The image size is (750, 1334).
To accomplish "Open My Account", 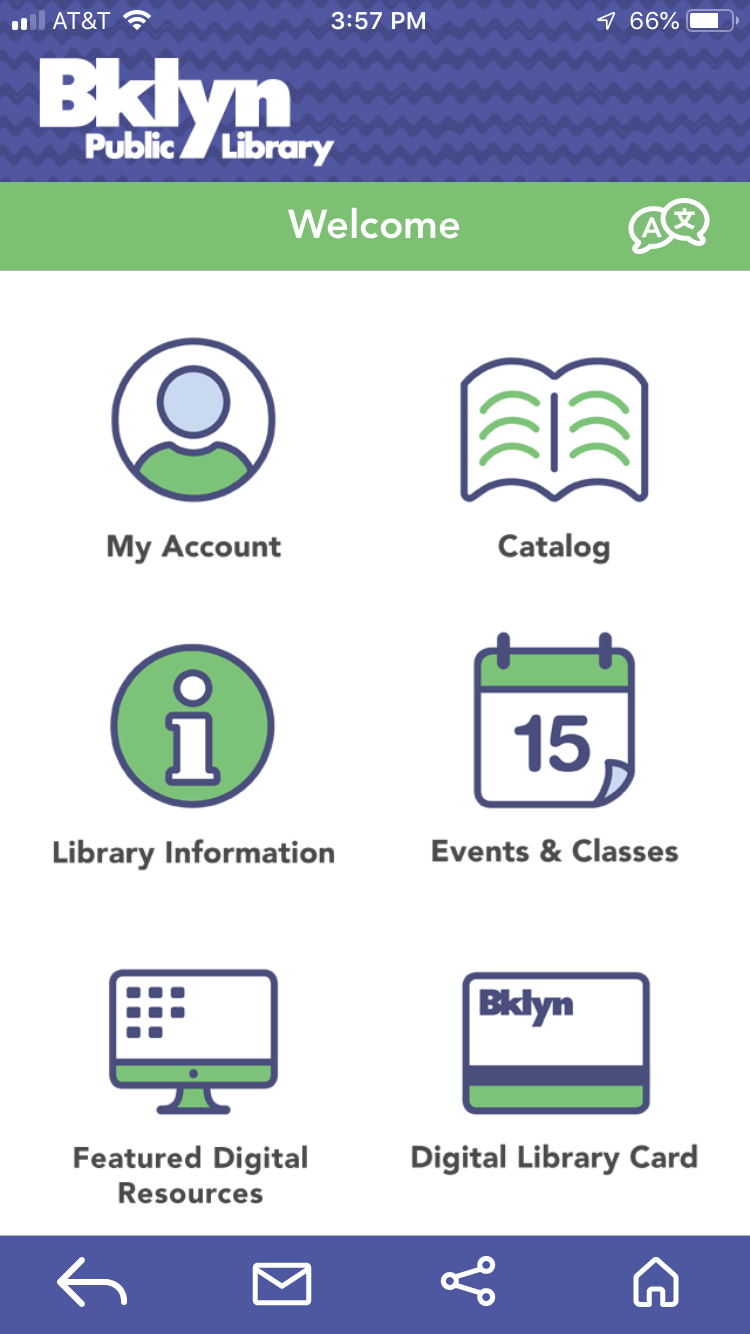I will [x=193, y=449].
